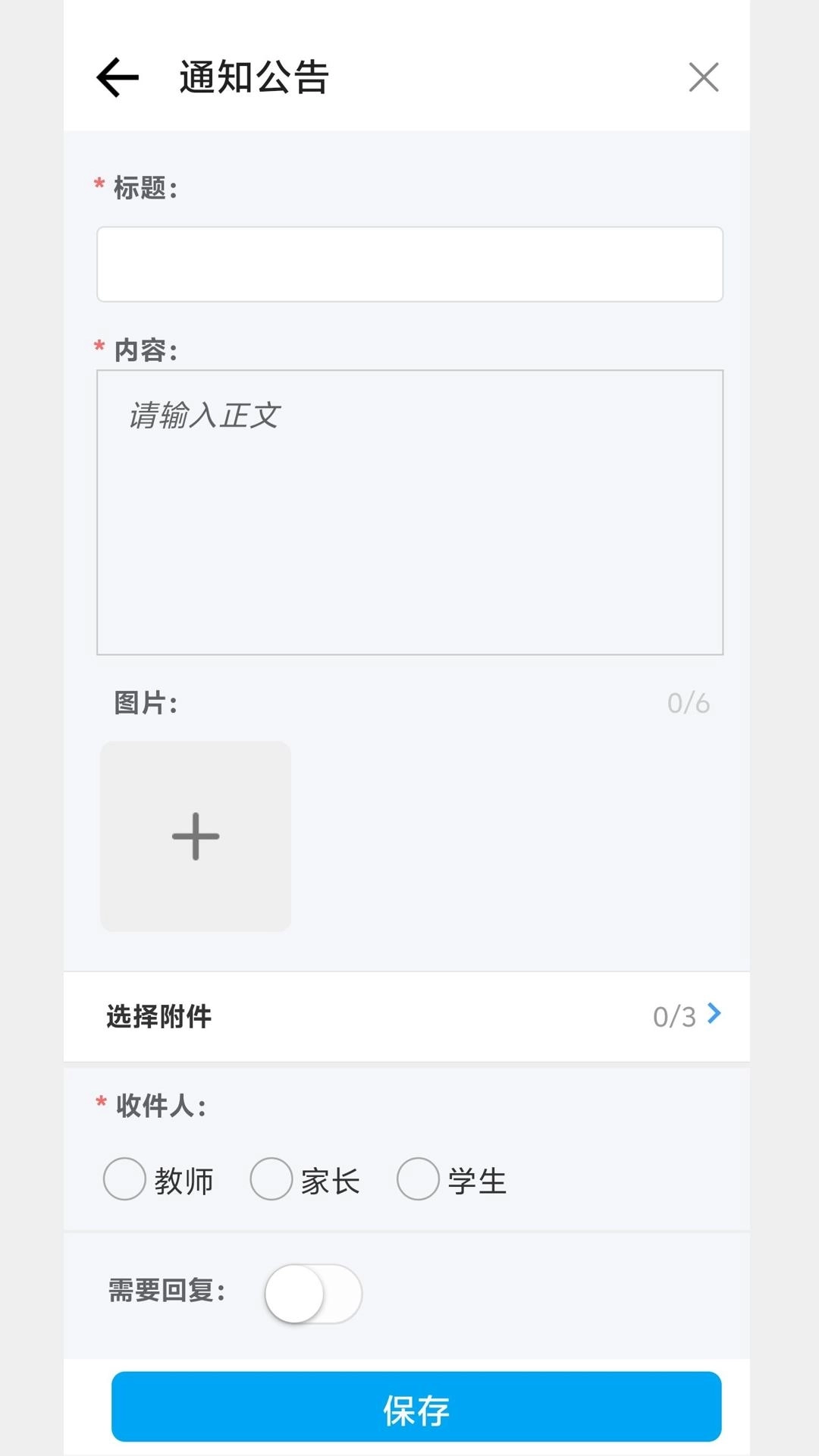Viewport: 819px width, 1456px height.
Task: Click the back arrow to return
Action: [117, 77]
